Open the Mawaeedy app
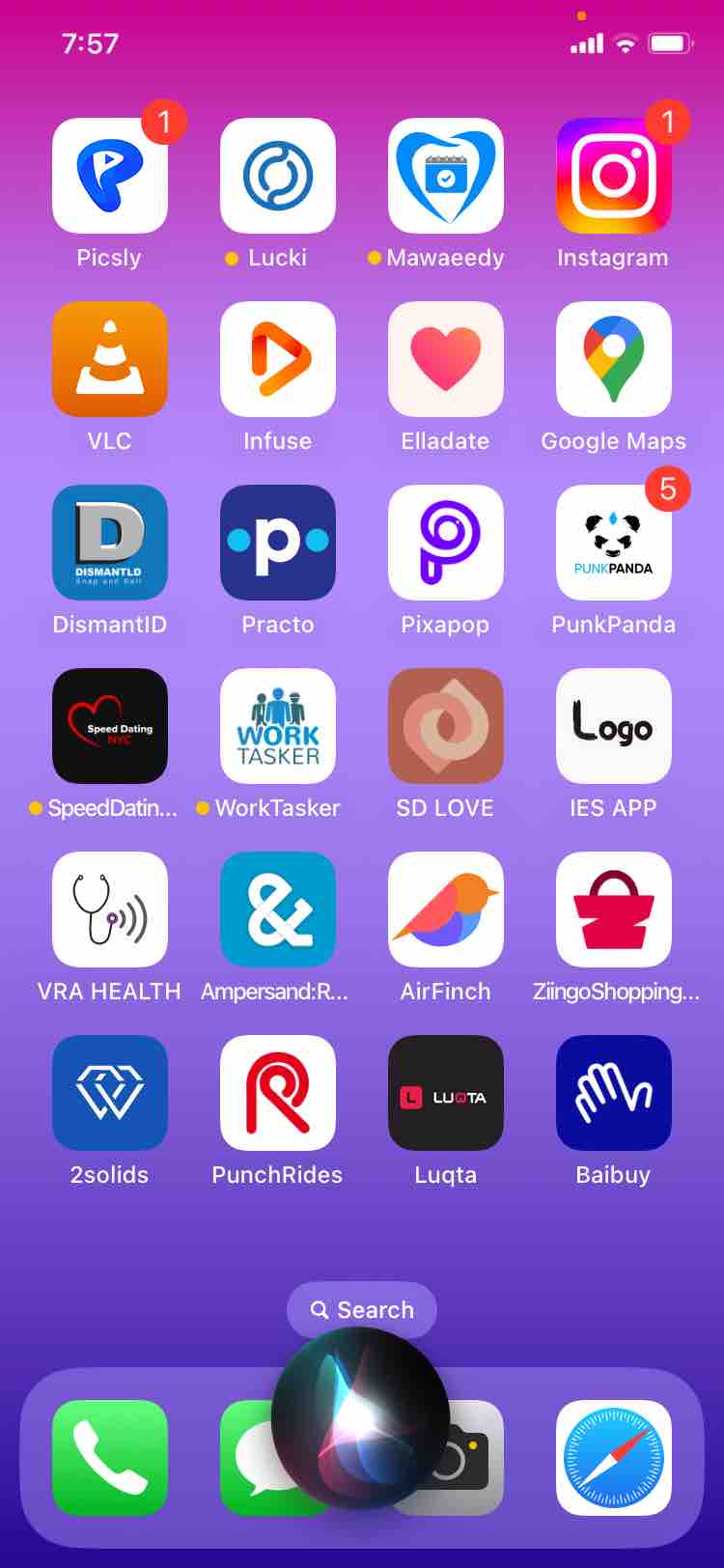724x1568 pixels. [446, 176]
